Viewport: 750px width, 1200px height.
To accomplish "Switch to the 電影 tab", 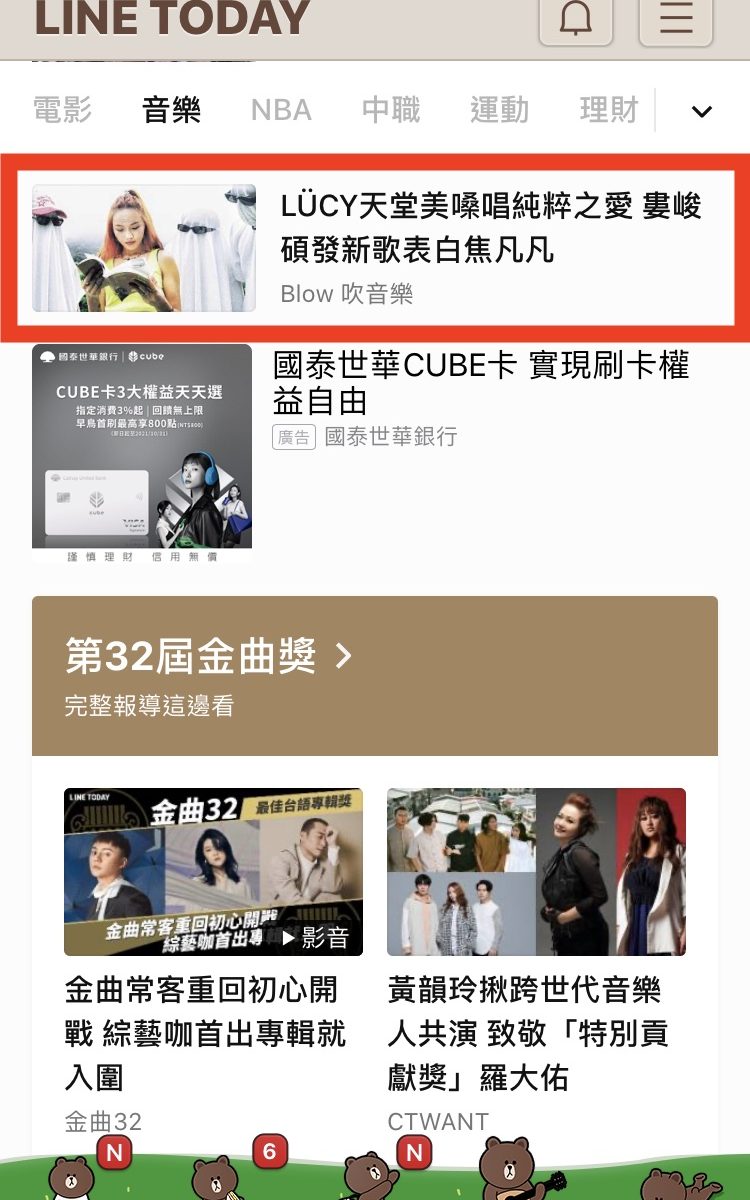I will coord(62,110).
